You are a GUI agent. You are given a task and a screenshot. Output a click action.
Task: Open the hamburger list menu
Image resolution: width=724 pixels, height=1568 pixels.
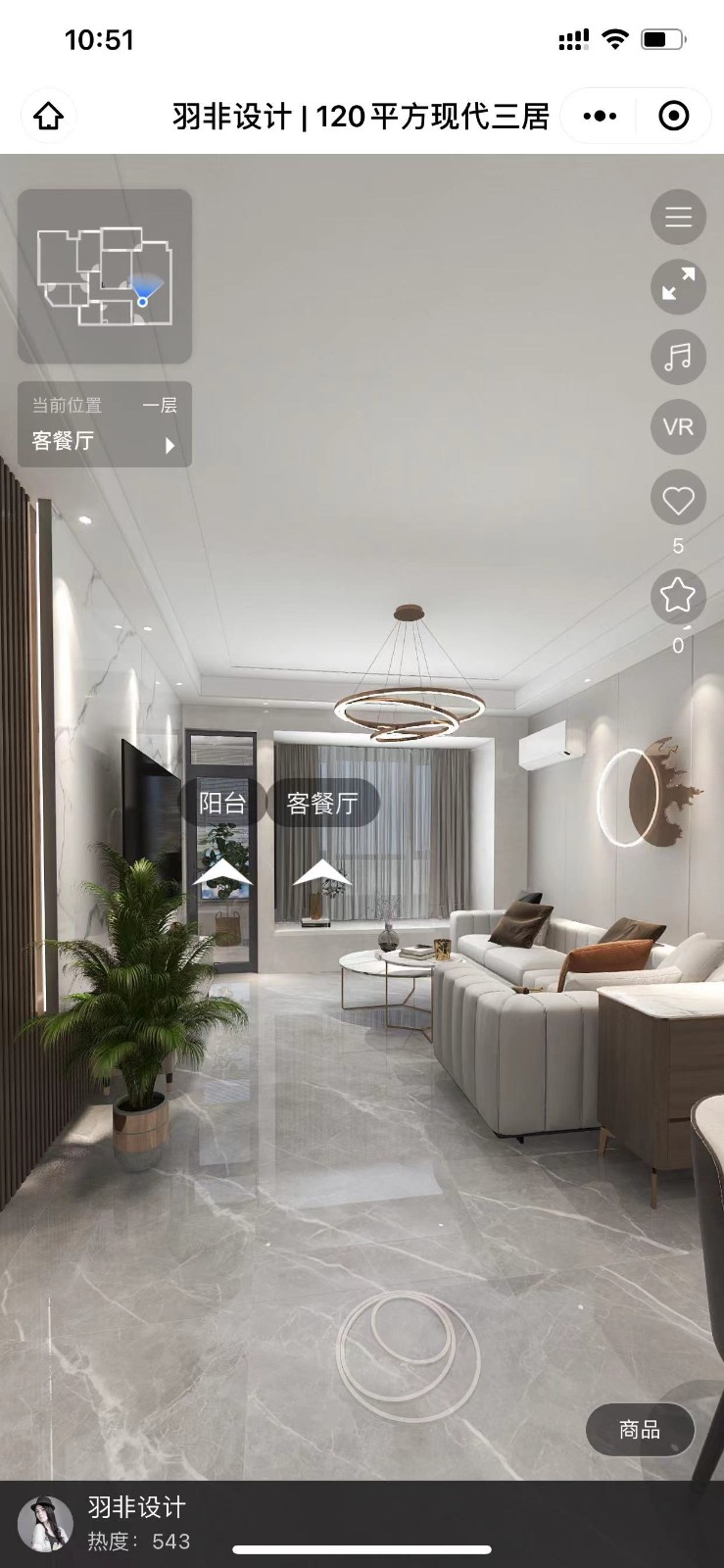(678, 217)
